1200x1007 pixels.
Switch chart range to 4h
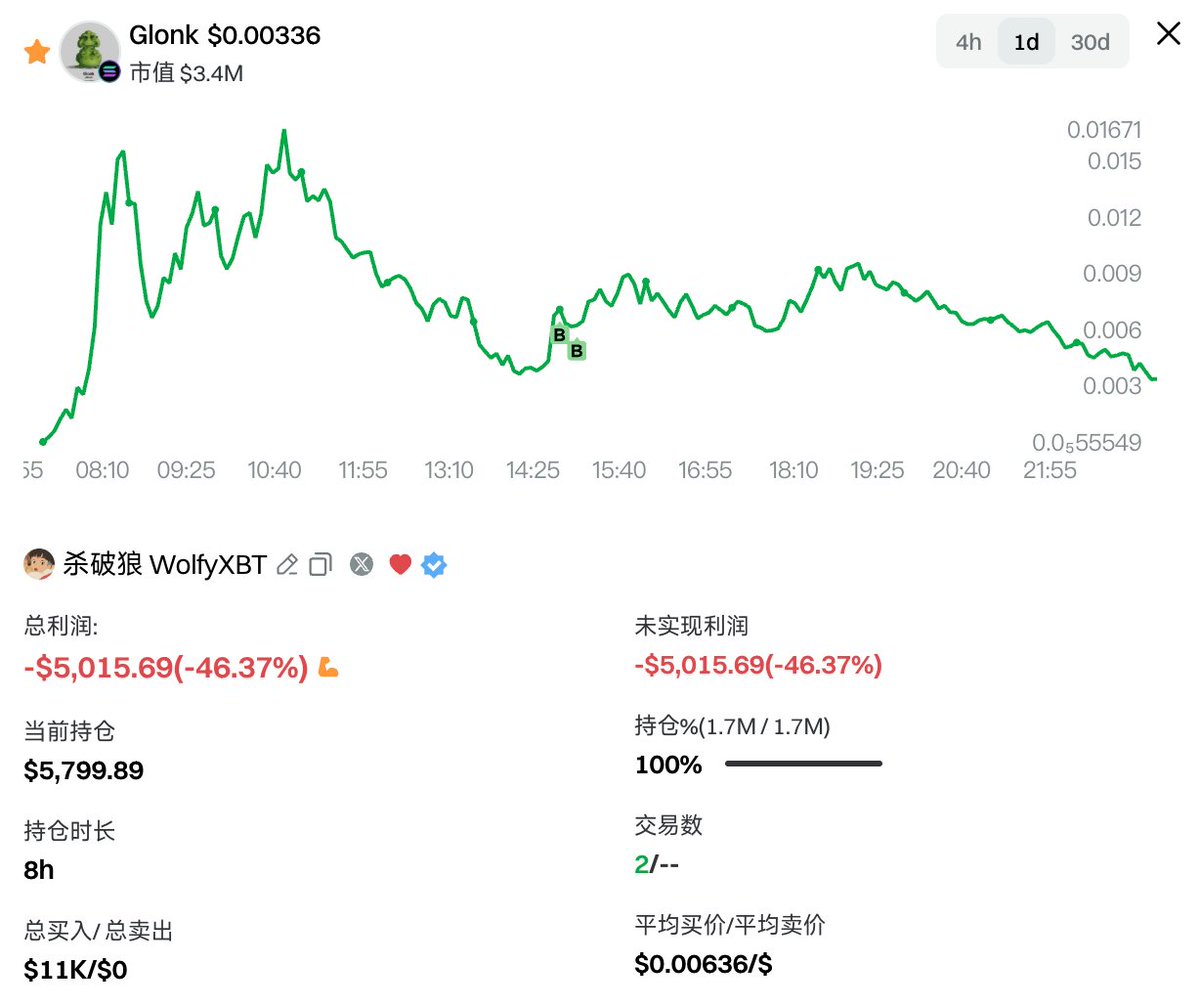coord(968,42)
